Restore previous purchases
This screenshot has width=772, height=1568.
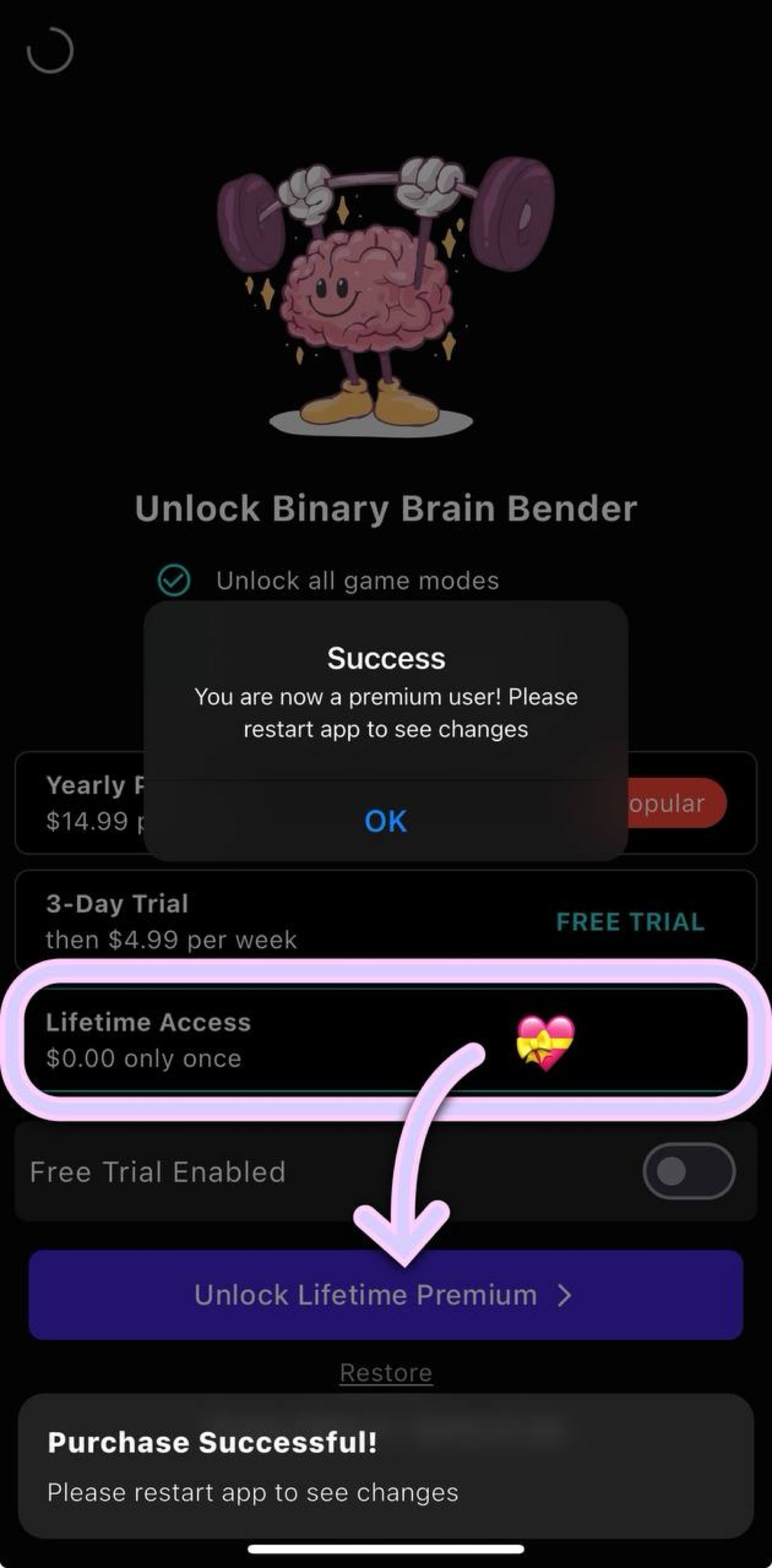pos(385,1373)
